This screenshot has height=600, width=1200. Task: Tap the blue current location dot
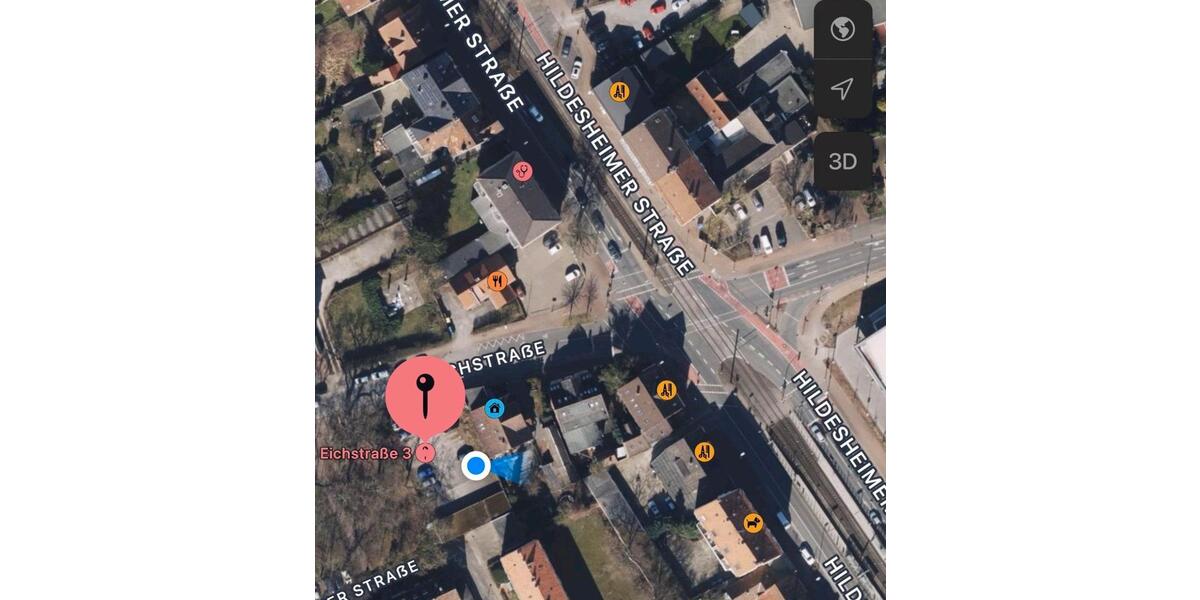476,466
